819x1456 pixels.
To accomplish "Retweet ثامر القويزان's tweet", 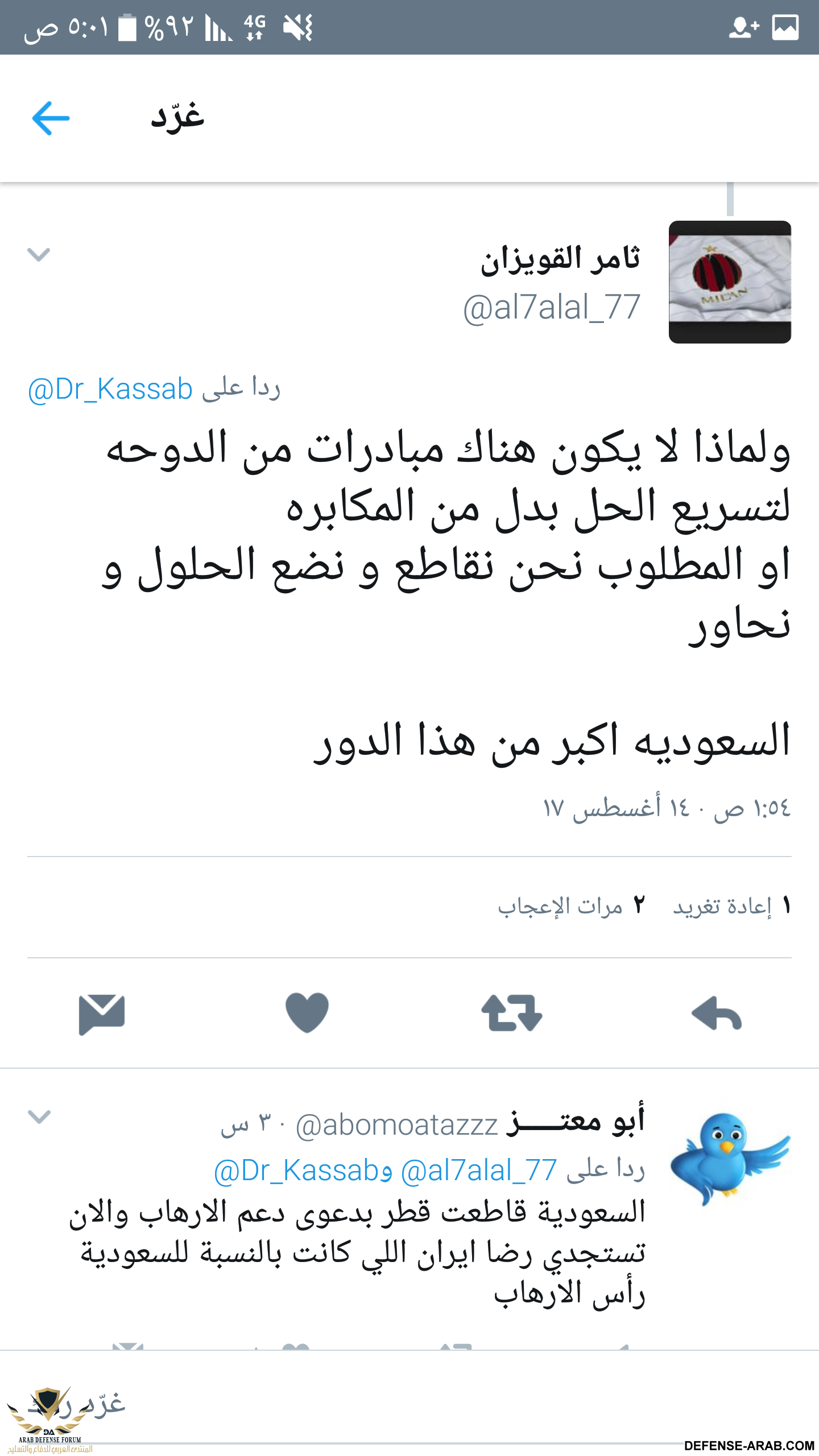I will tap(512, 1013).
